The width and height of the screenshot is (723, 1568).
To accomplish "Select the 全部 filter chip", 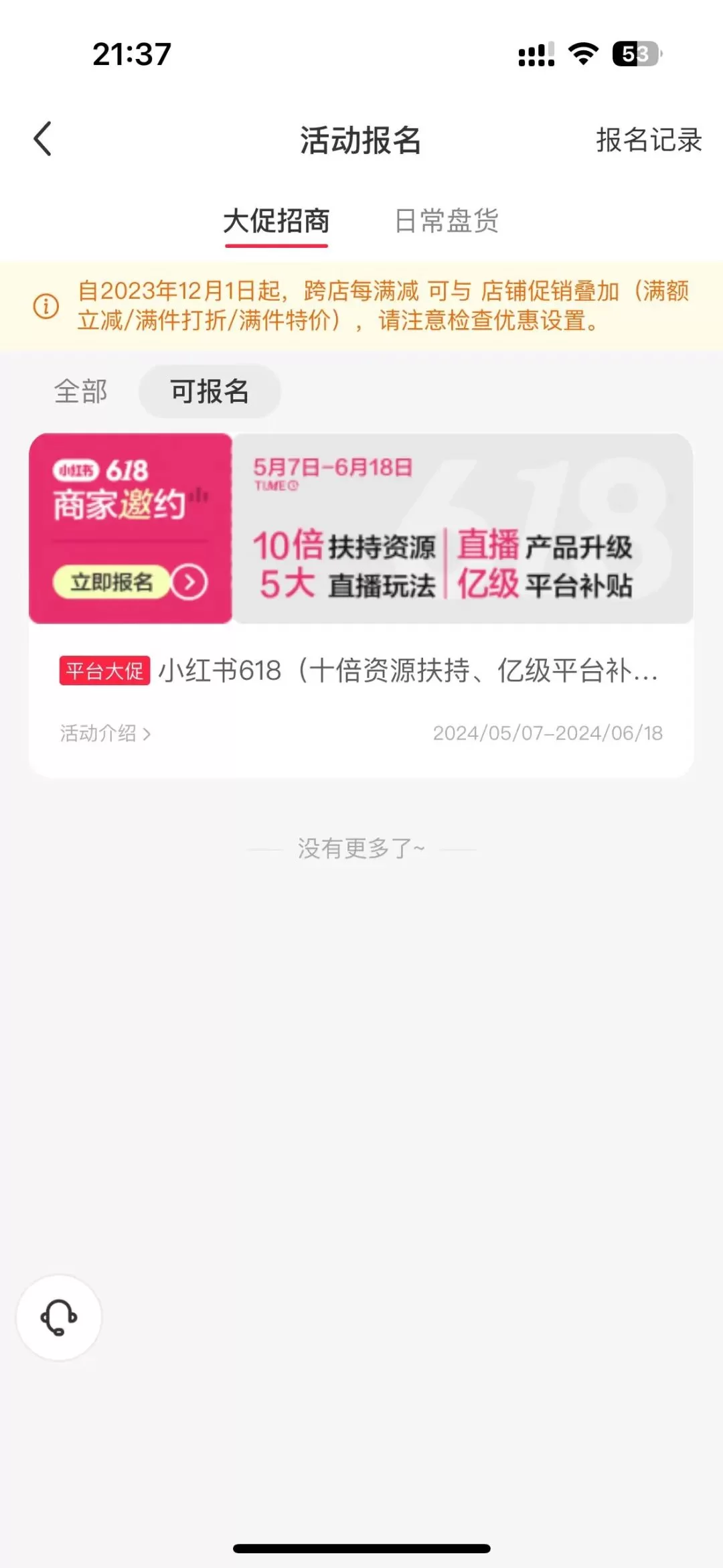I will [x=80, y=392].
